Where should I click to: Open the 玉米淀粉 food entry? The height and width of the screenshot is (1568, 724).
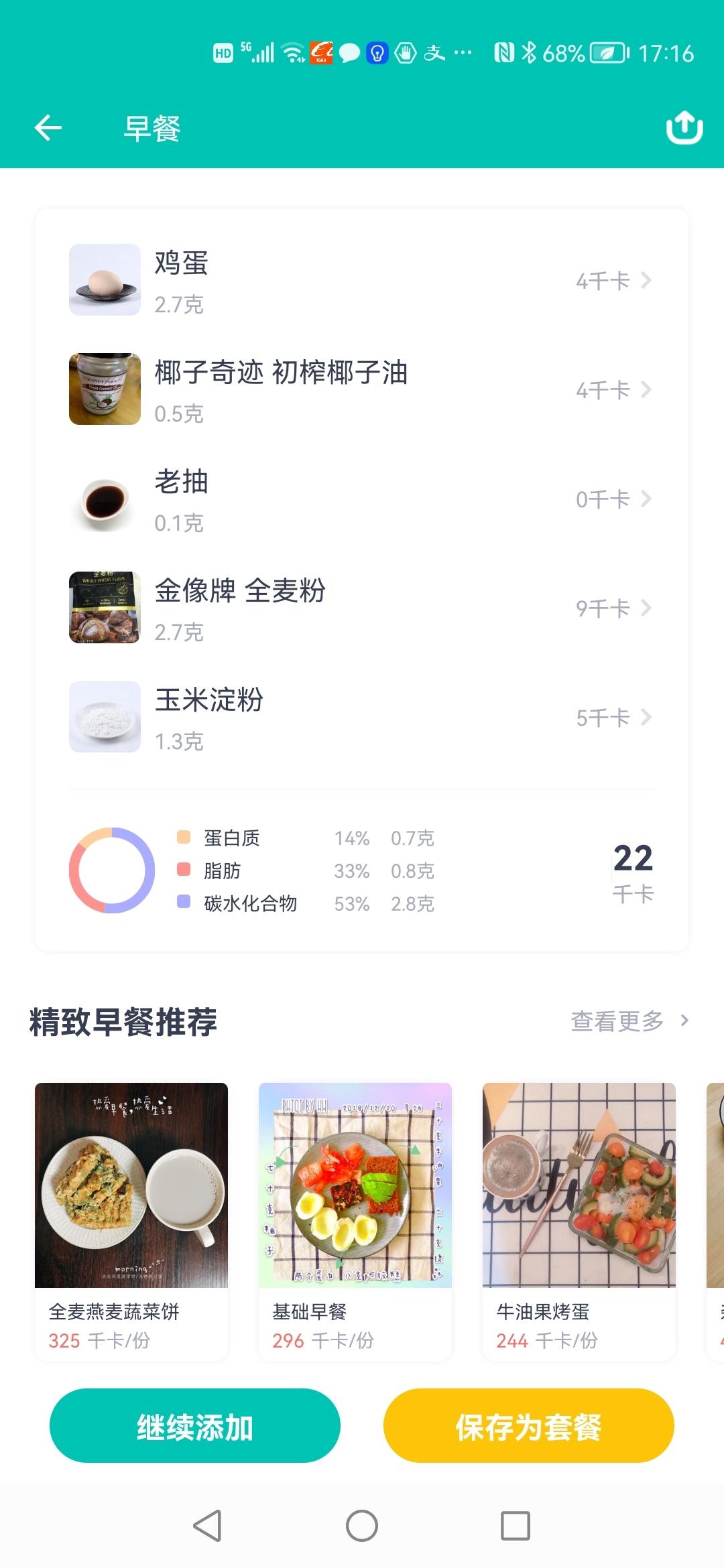pyautogui.click(x=361, y=717)
